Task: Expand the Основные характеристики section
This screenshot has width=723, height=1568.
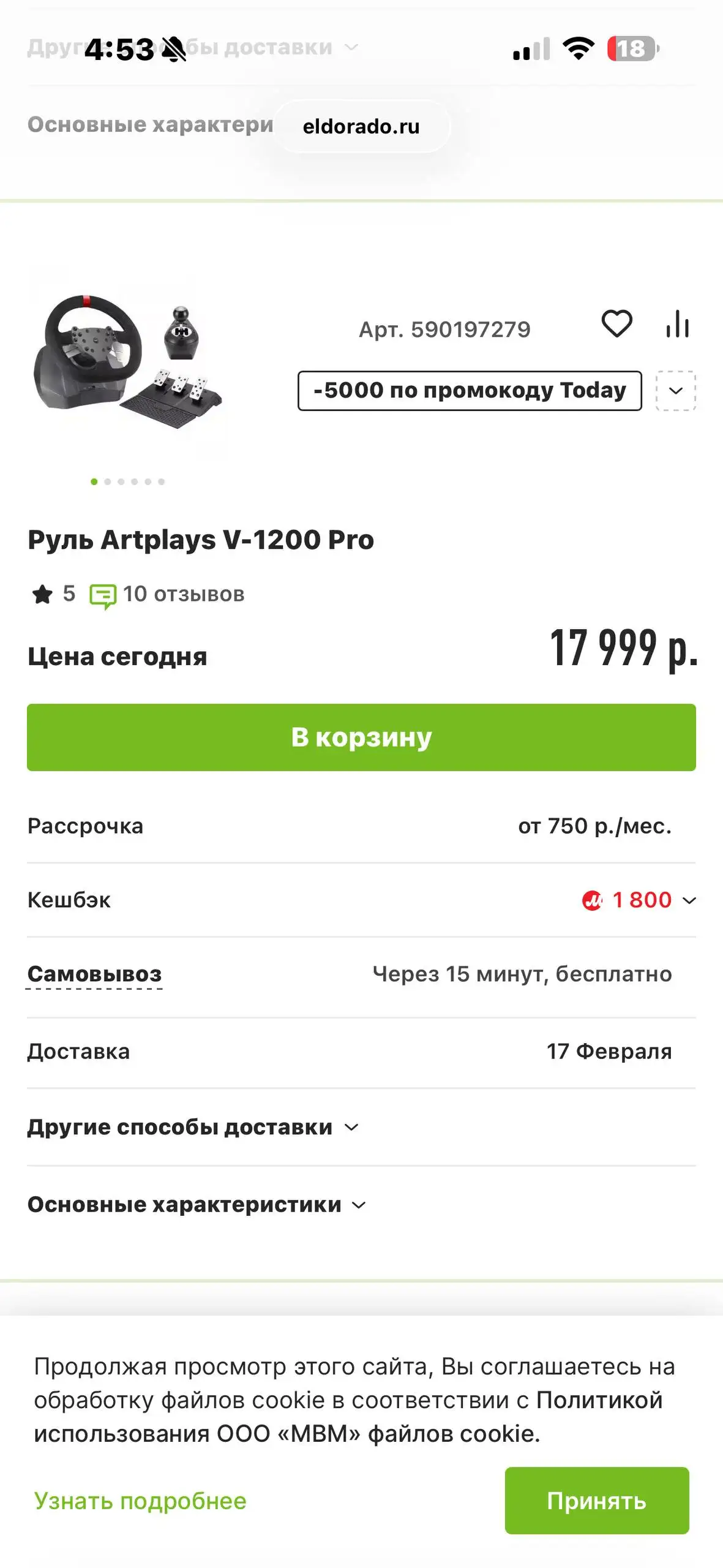Action: [x=195, y=1204]
